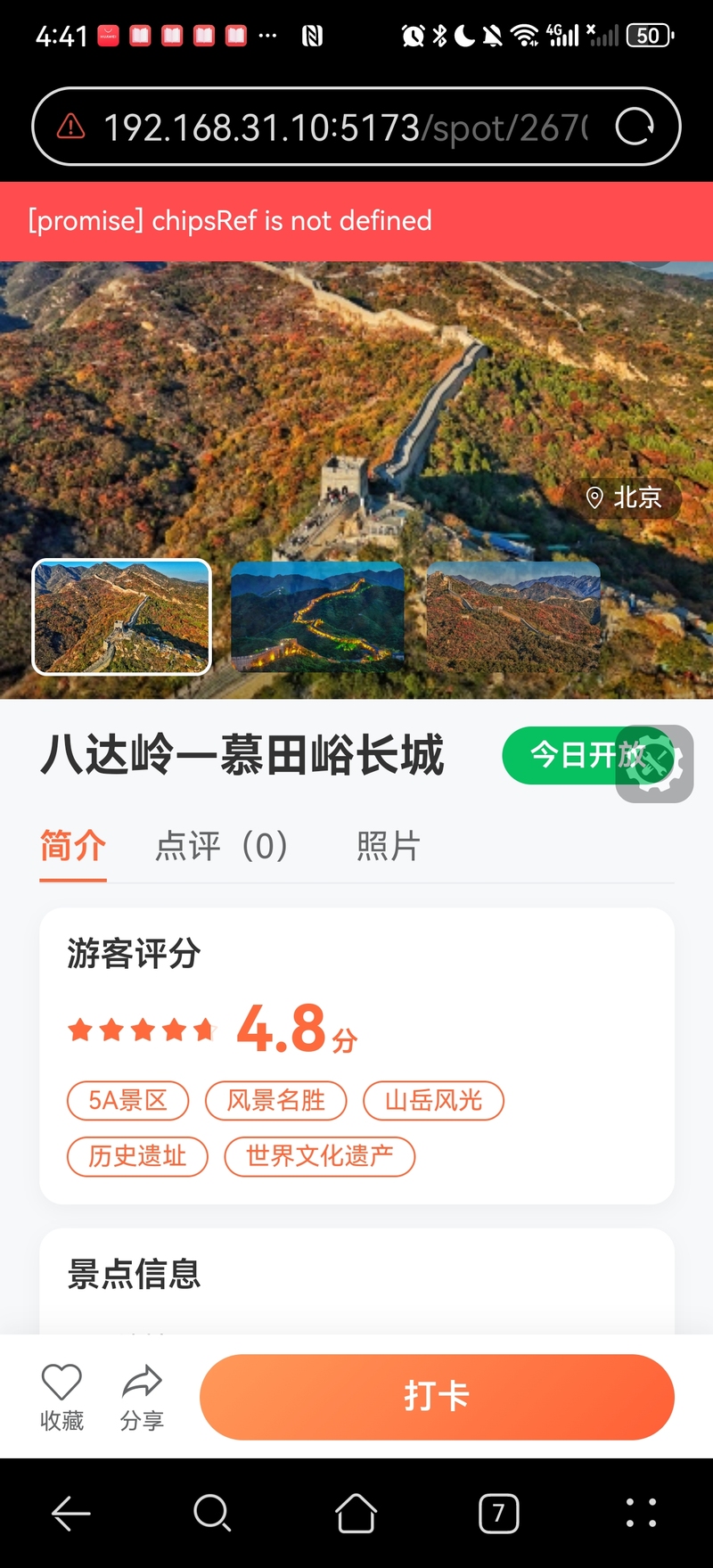Select the night-lit Great Wall thumbnail

point(317,617)
